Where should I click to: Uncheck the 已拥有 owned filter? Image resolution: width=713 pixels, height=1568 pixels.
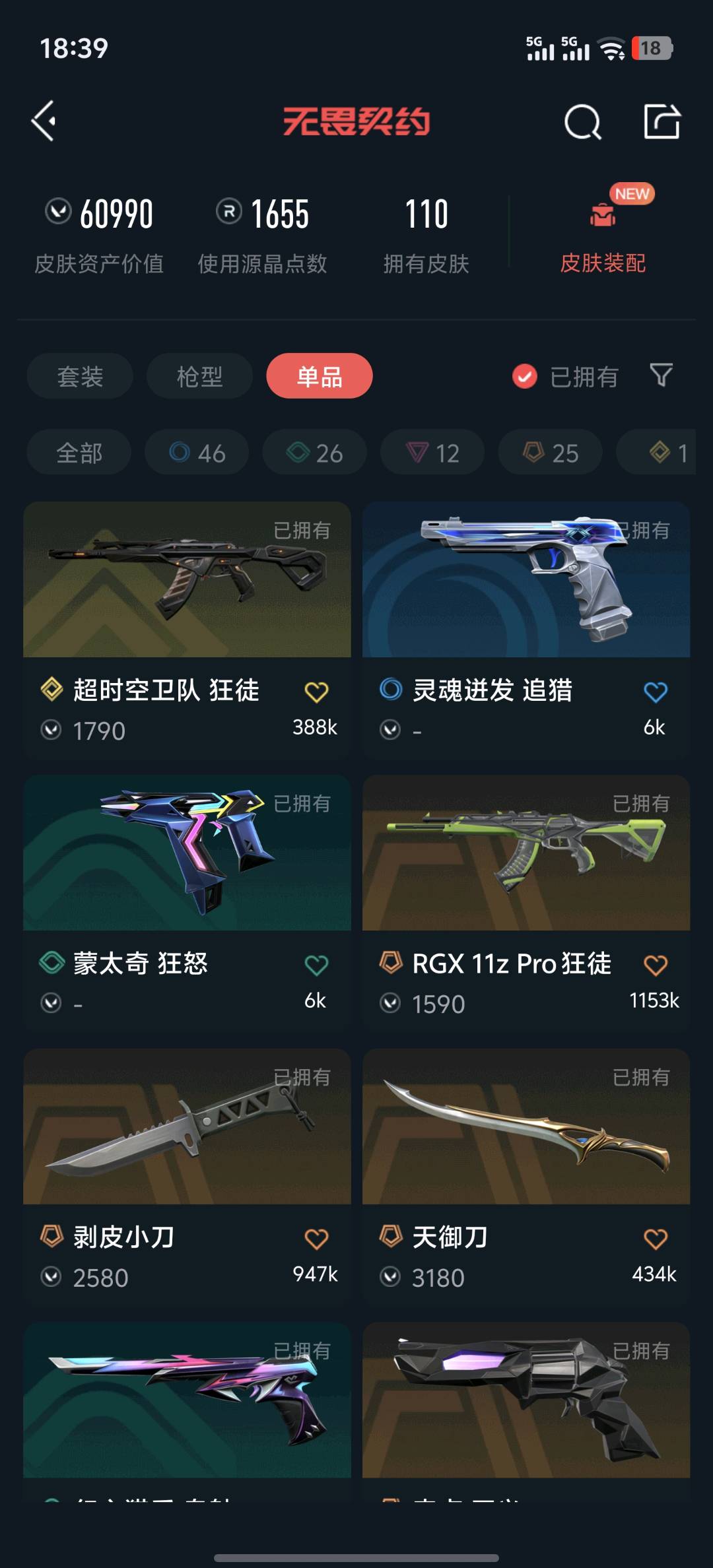coord(565,377)
